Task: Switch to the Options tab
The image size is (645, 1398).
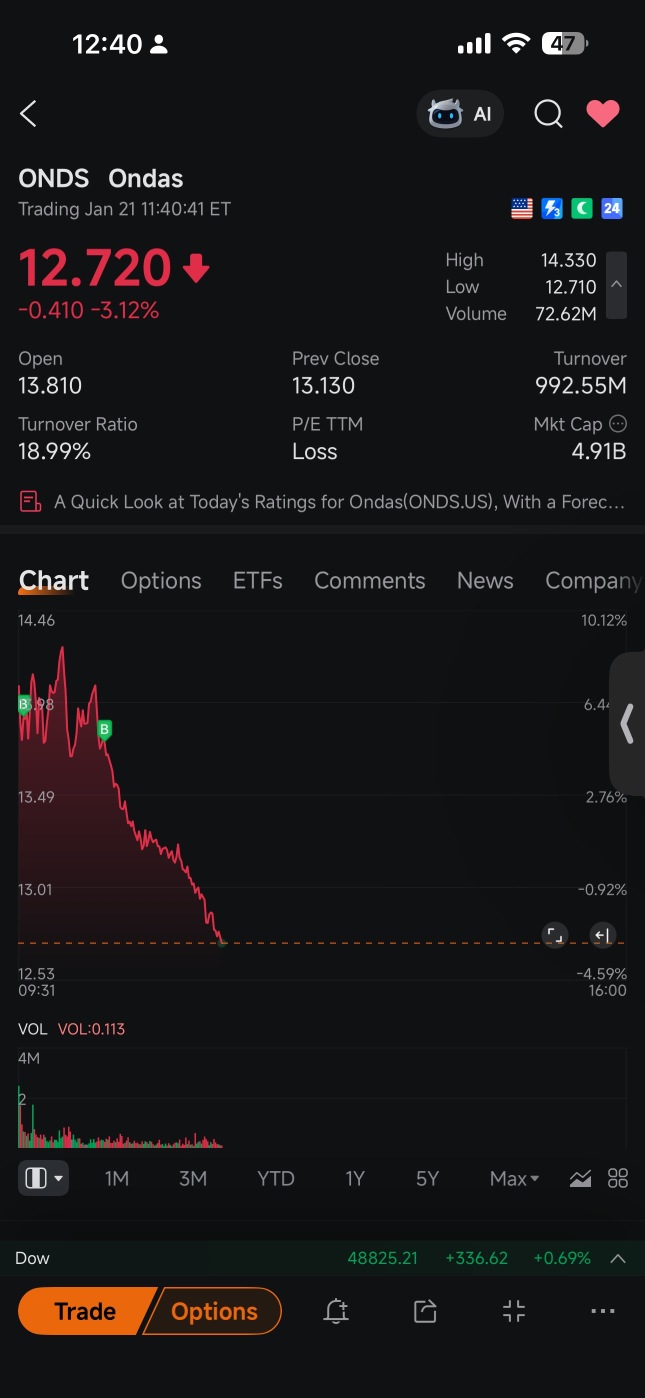Action: click(x=161, y=581)
